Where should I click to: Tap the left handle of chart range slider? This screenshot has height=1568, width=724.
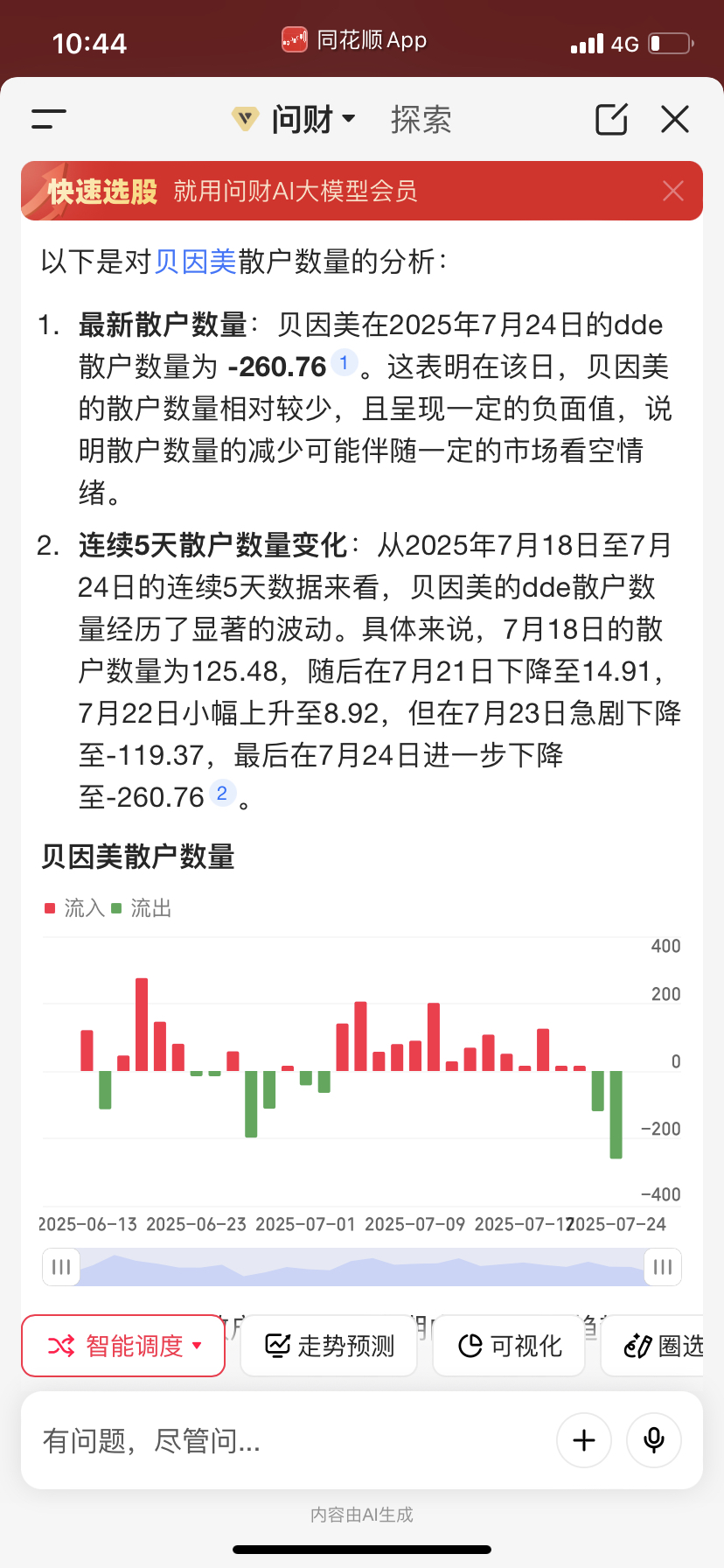tap(61, 1267)
